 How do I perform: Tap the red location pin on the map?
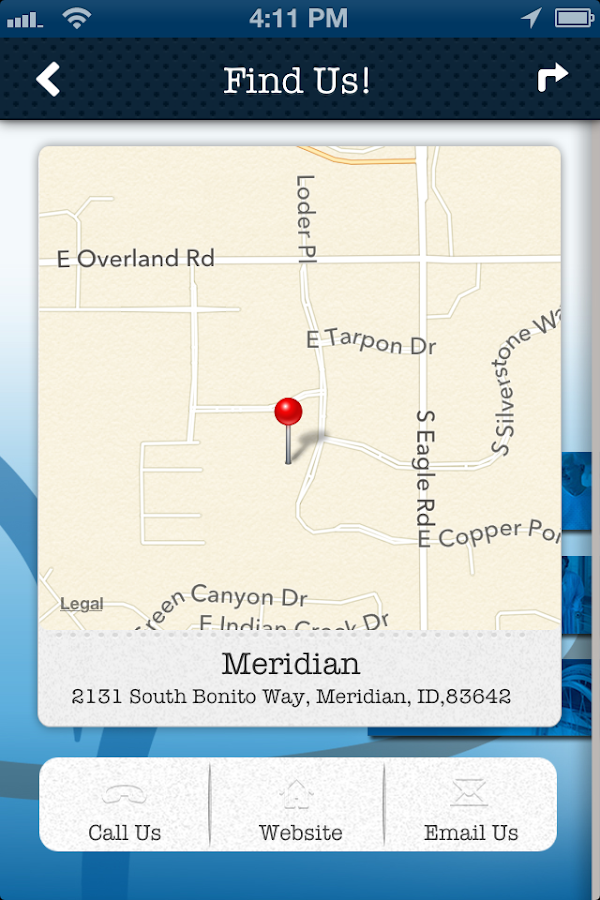click(x=288, y=413)
